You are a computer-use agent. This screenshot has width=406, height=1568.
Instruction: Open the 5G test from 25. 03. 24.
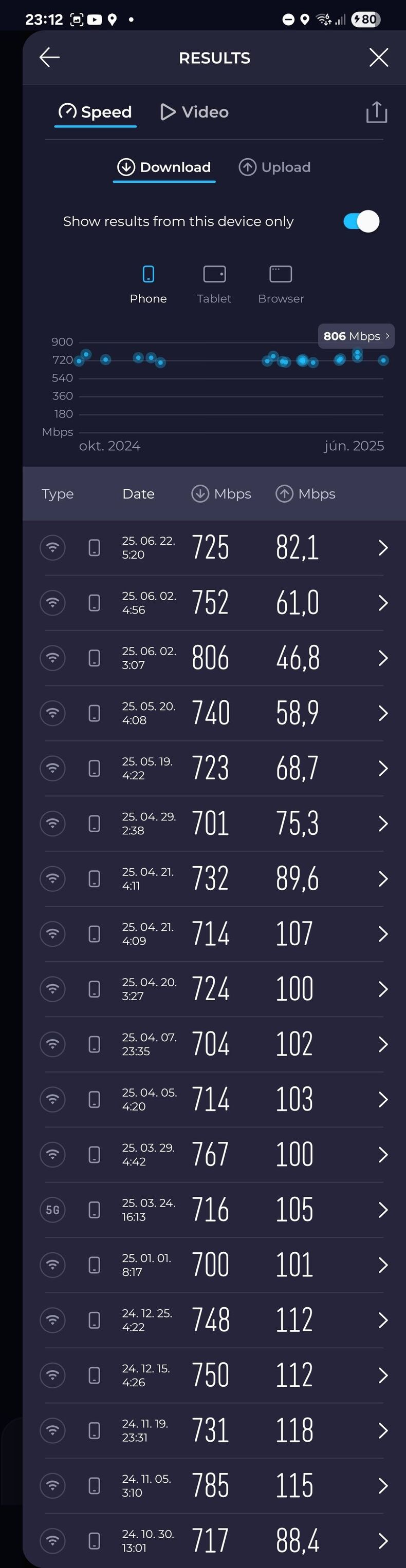(213, 1210)
